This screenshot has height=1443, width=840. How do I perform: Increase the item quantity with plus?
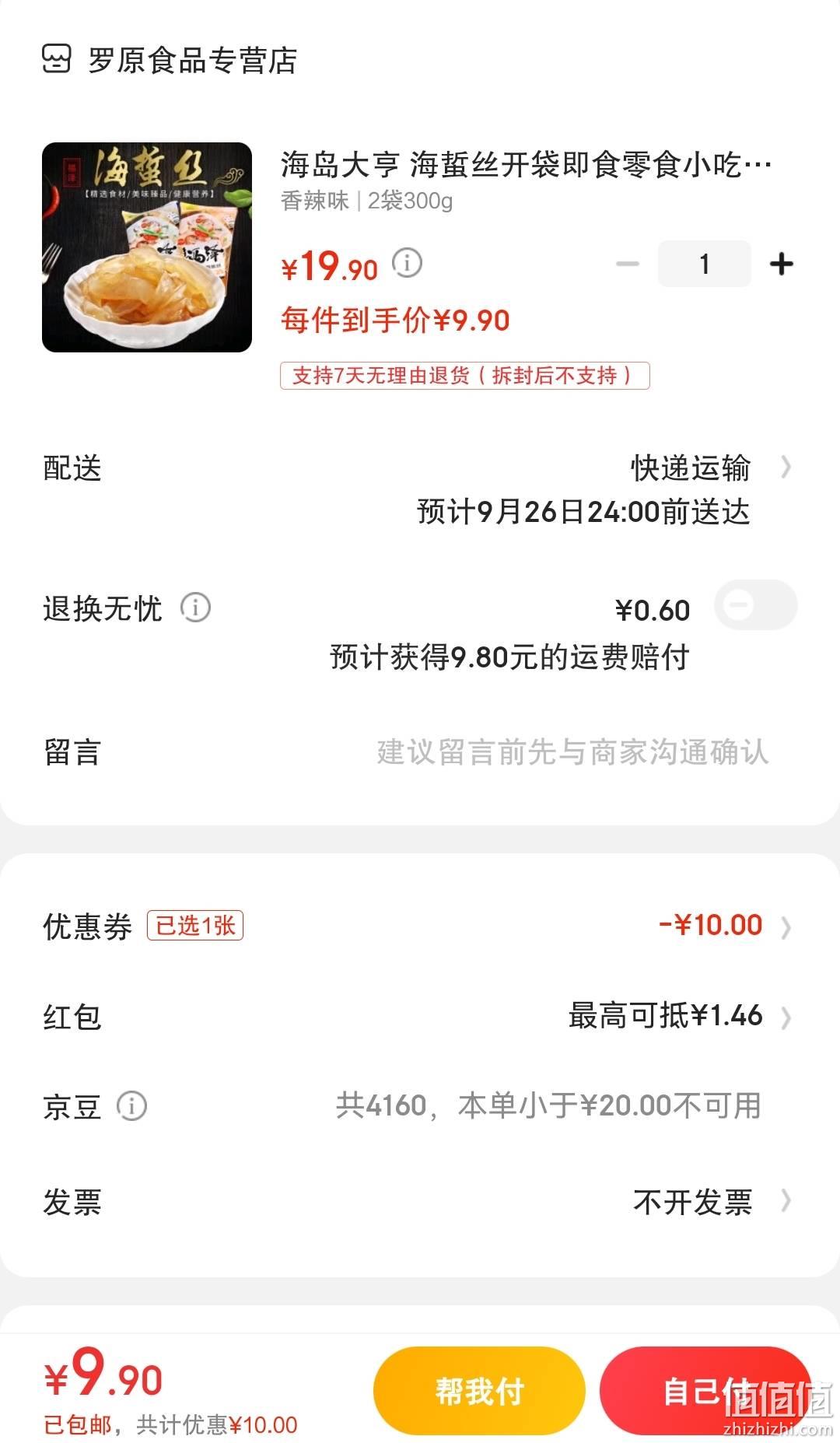(x=782, y=264)
